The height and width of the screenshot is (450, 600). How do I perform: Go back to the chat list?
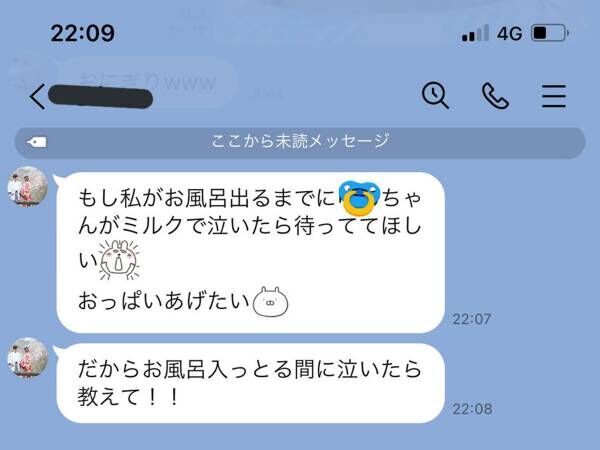37,96
